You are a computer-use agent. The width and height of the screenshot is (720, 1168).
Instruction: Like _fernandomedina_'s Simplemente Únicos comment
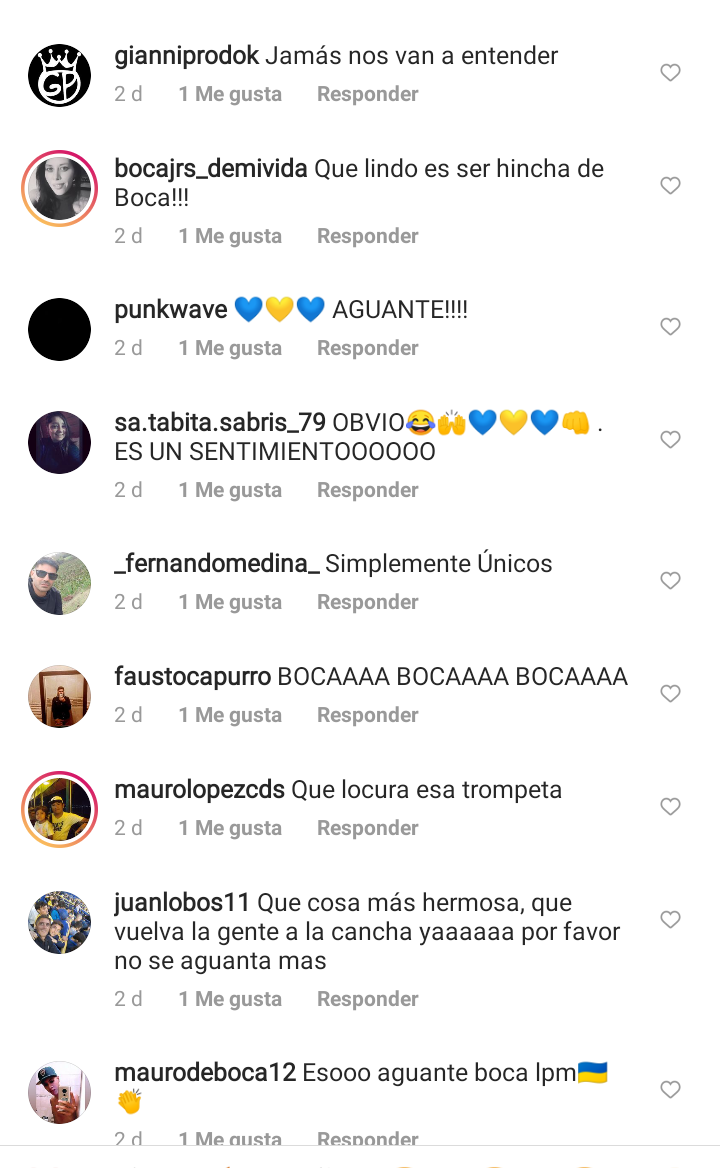coord(670,580)
